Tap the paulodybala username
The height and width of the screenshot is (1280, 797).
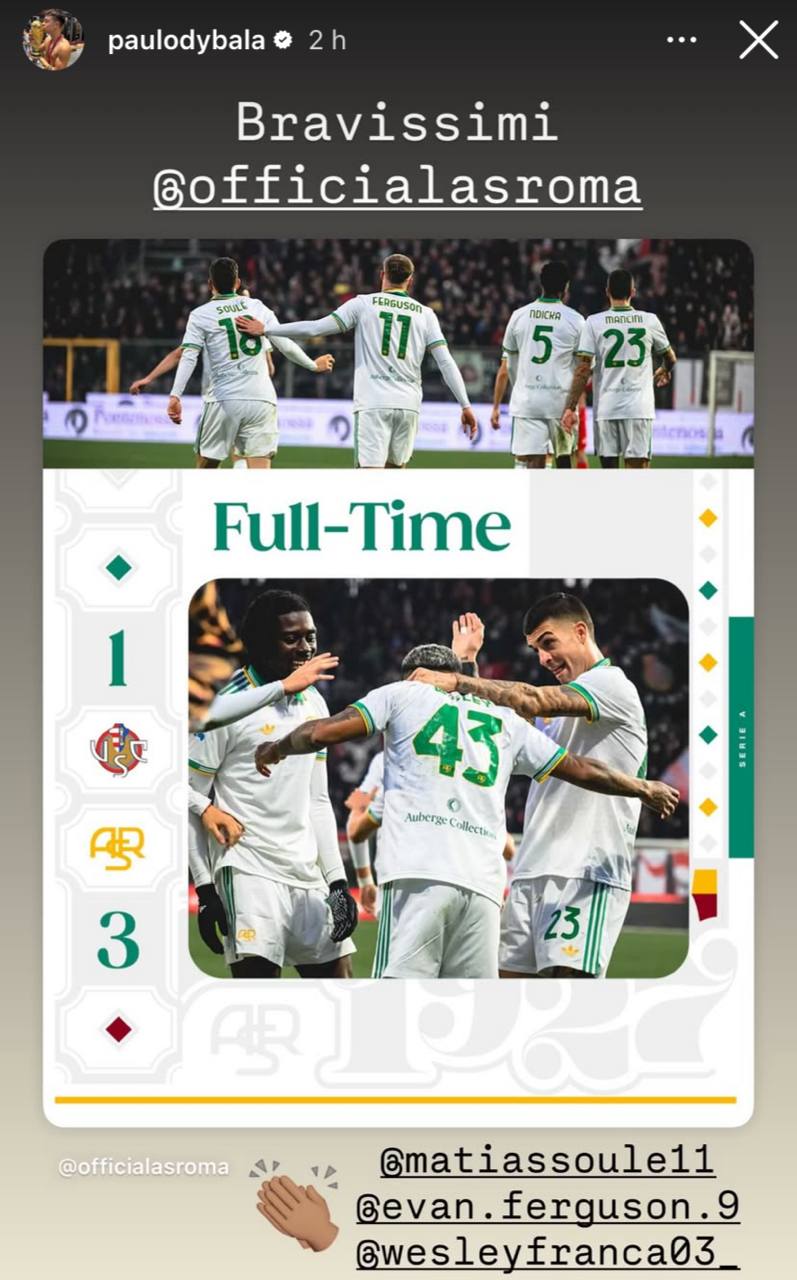(x=186, y=40)
